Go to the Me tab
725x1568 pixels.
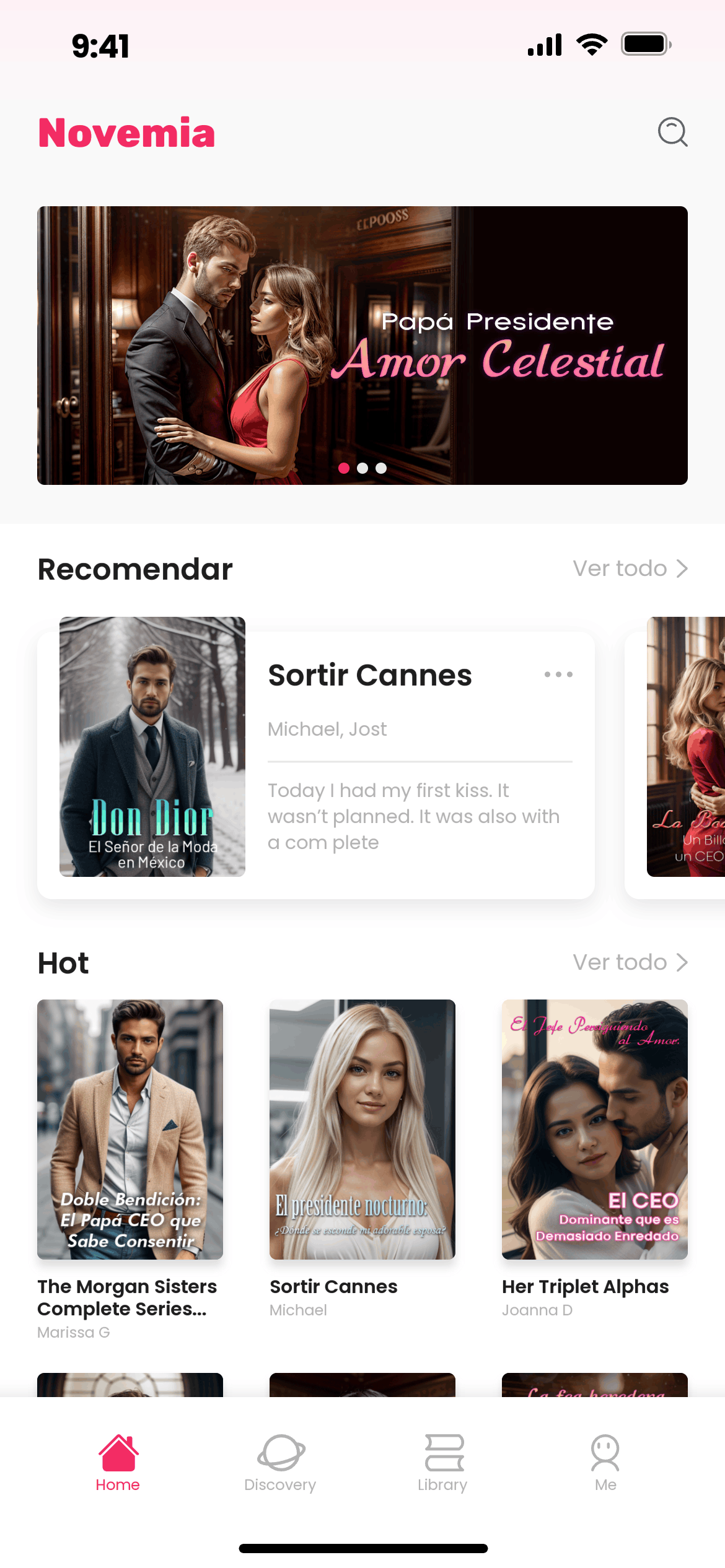605,1463
